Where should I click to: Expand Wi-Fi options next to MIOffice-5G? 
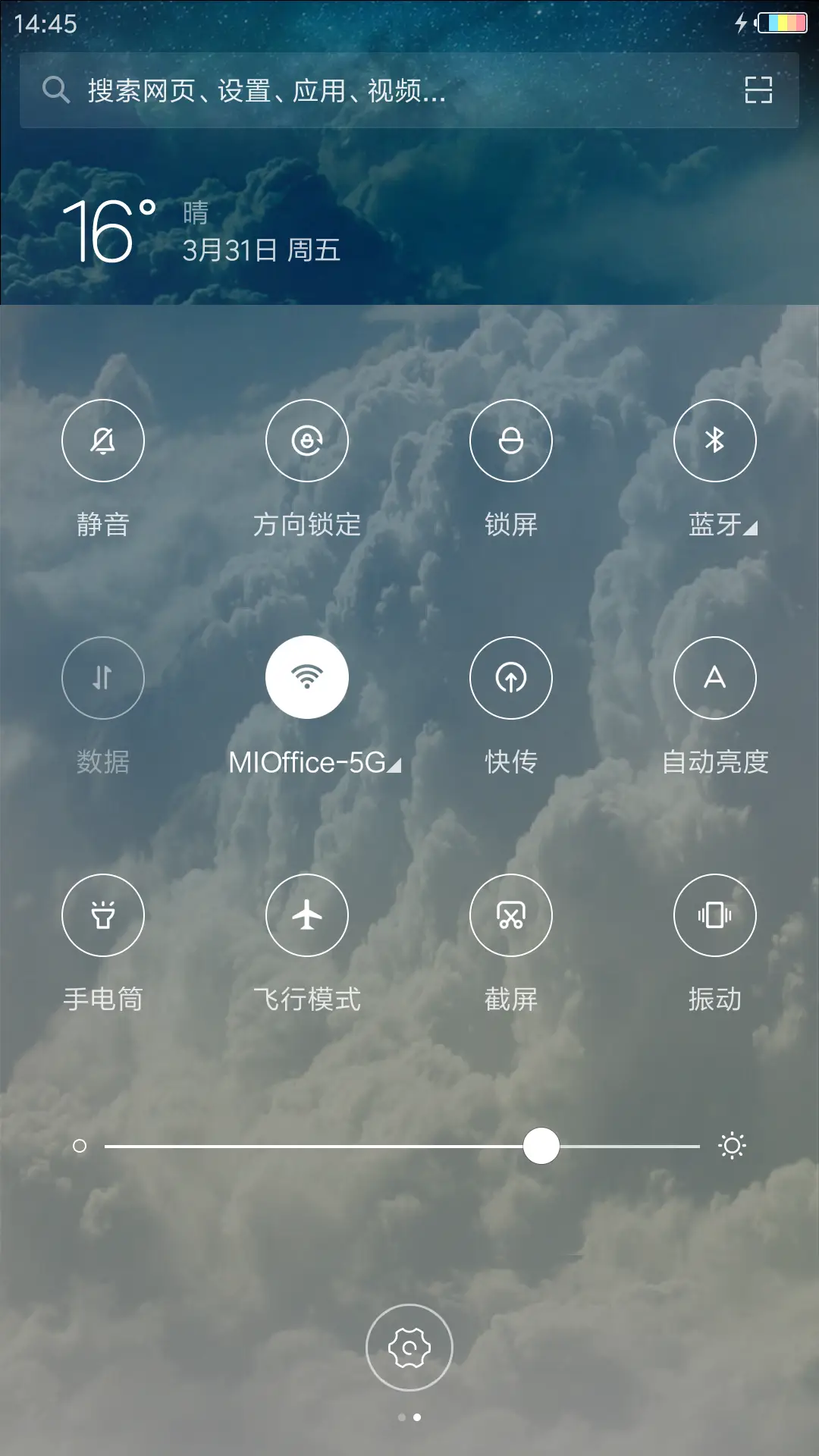[x=394, y=766]
